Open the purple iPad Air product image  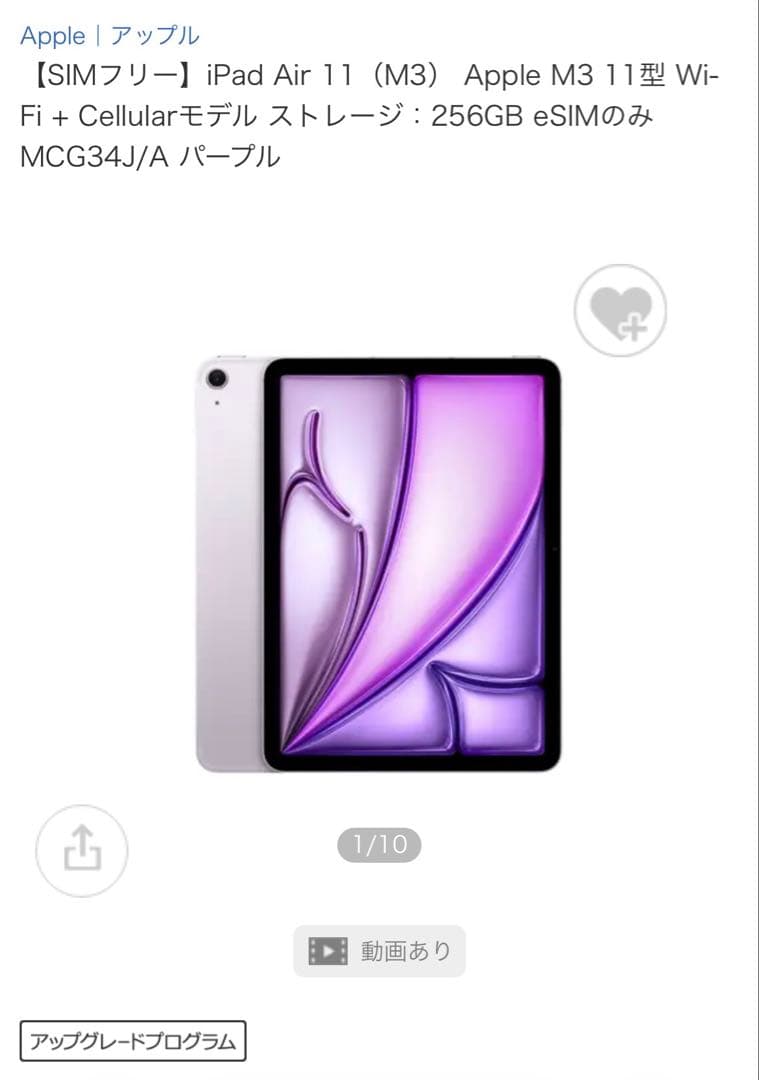(378, 565)
